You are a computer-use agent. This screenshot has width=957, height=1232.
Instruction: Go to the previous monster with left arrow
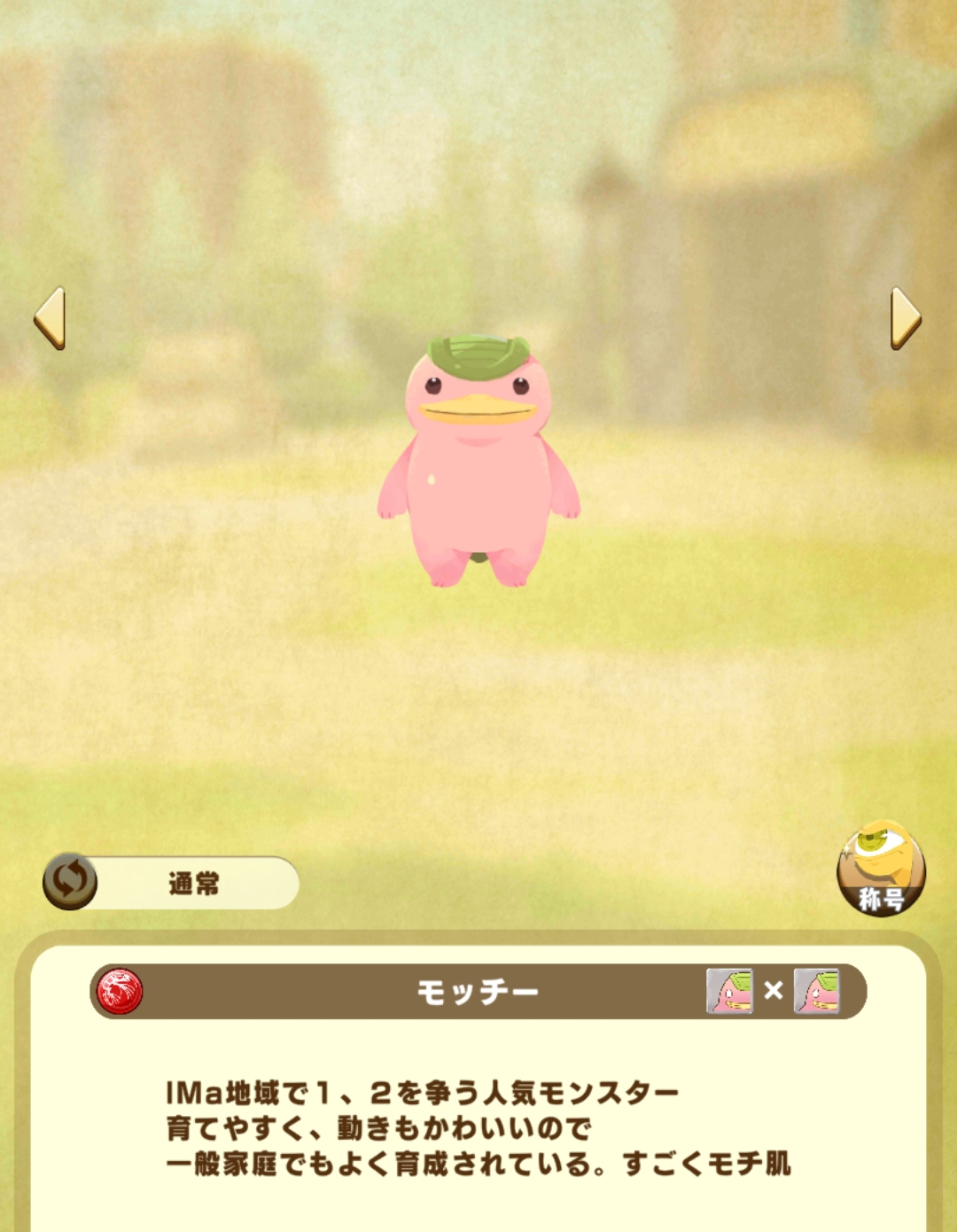(x=51, y=317)
